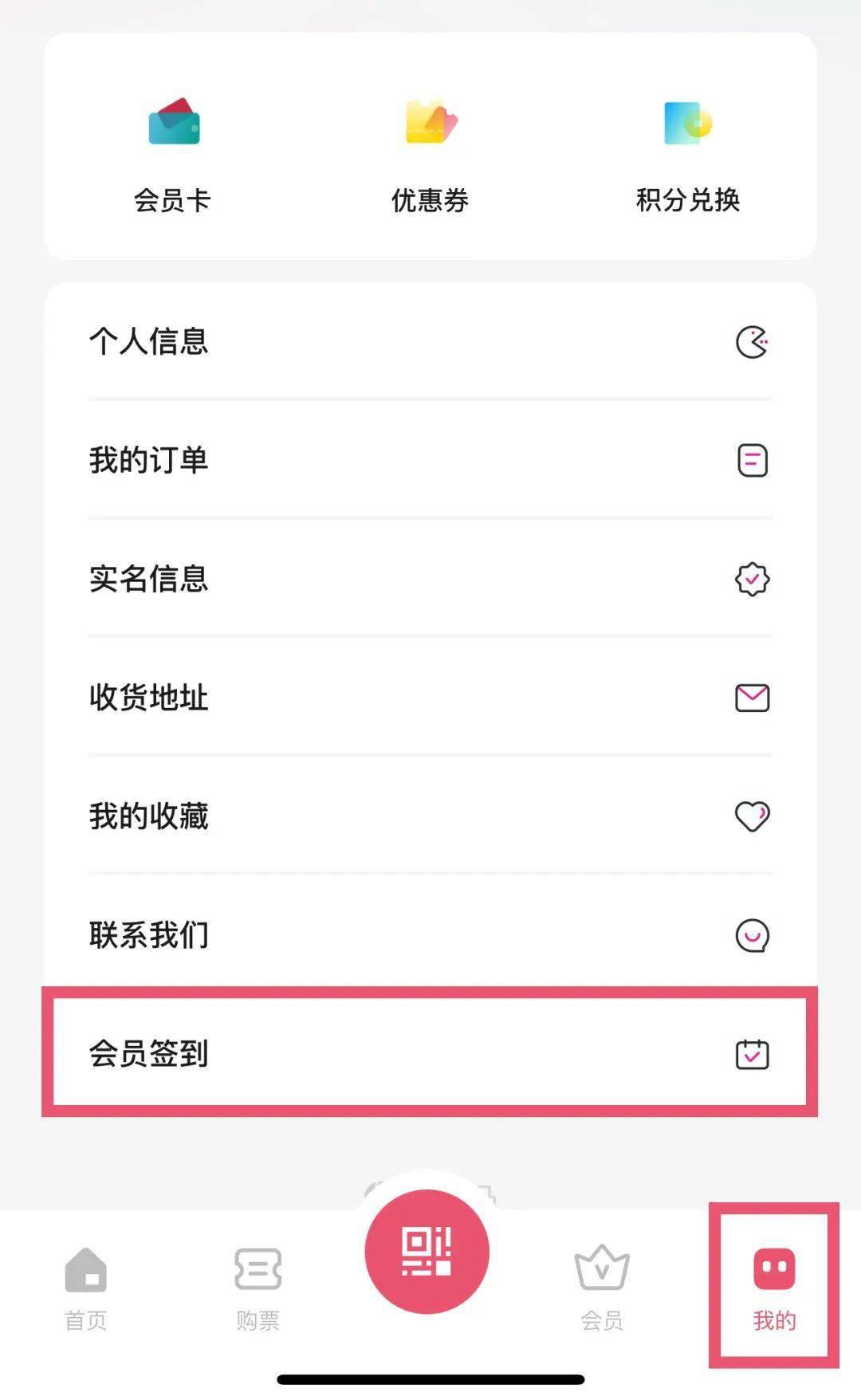
Task: Open 联系我们 contact row
Action: coord(431,934)
